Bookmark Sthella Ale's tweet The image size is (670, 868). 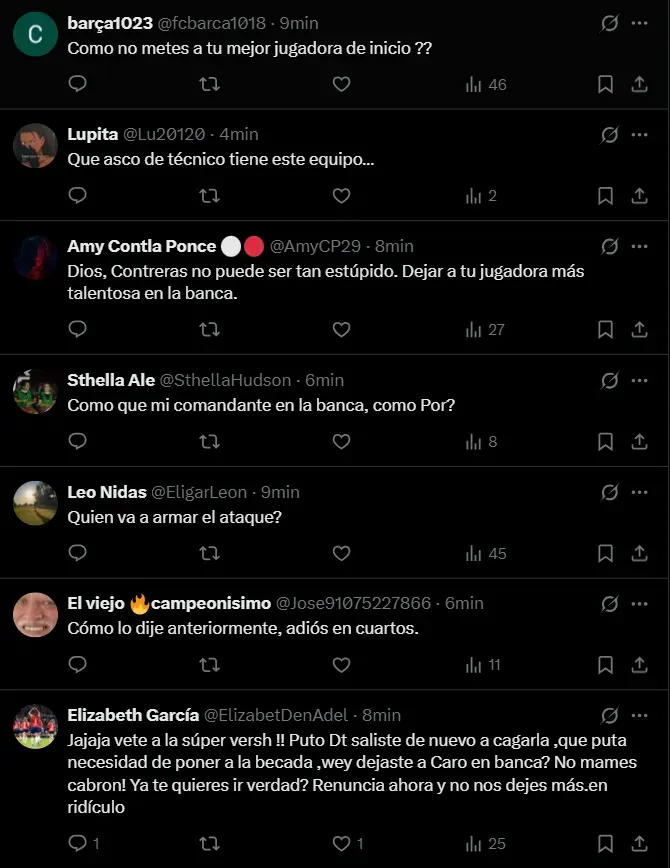pos(605,441)
